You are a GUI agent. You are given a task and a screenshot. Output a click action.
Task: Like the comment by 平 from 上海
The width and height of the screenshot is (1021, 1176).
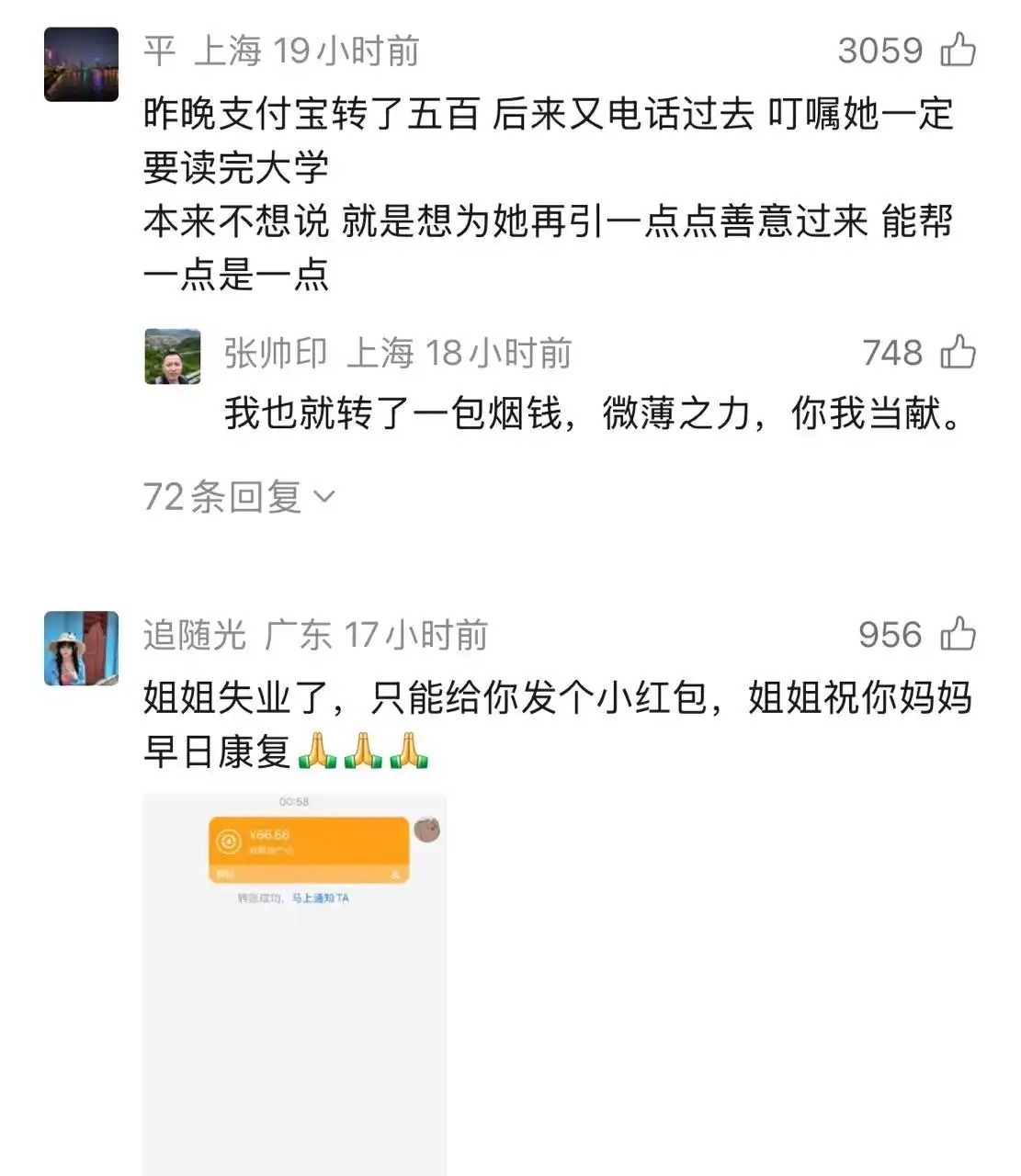[x=958, y=51]
